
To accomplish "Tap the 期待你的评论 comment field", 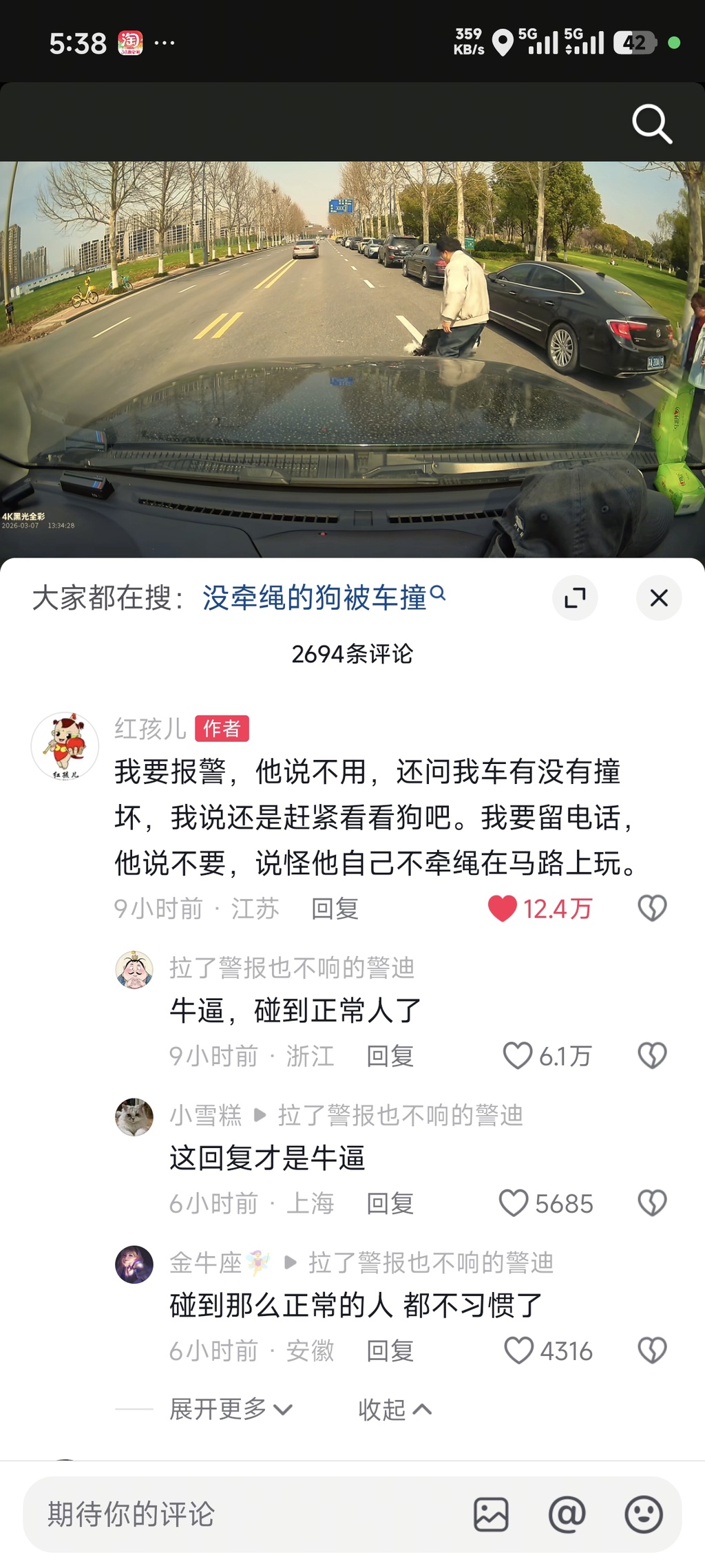I will pos(241,1514).
